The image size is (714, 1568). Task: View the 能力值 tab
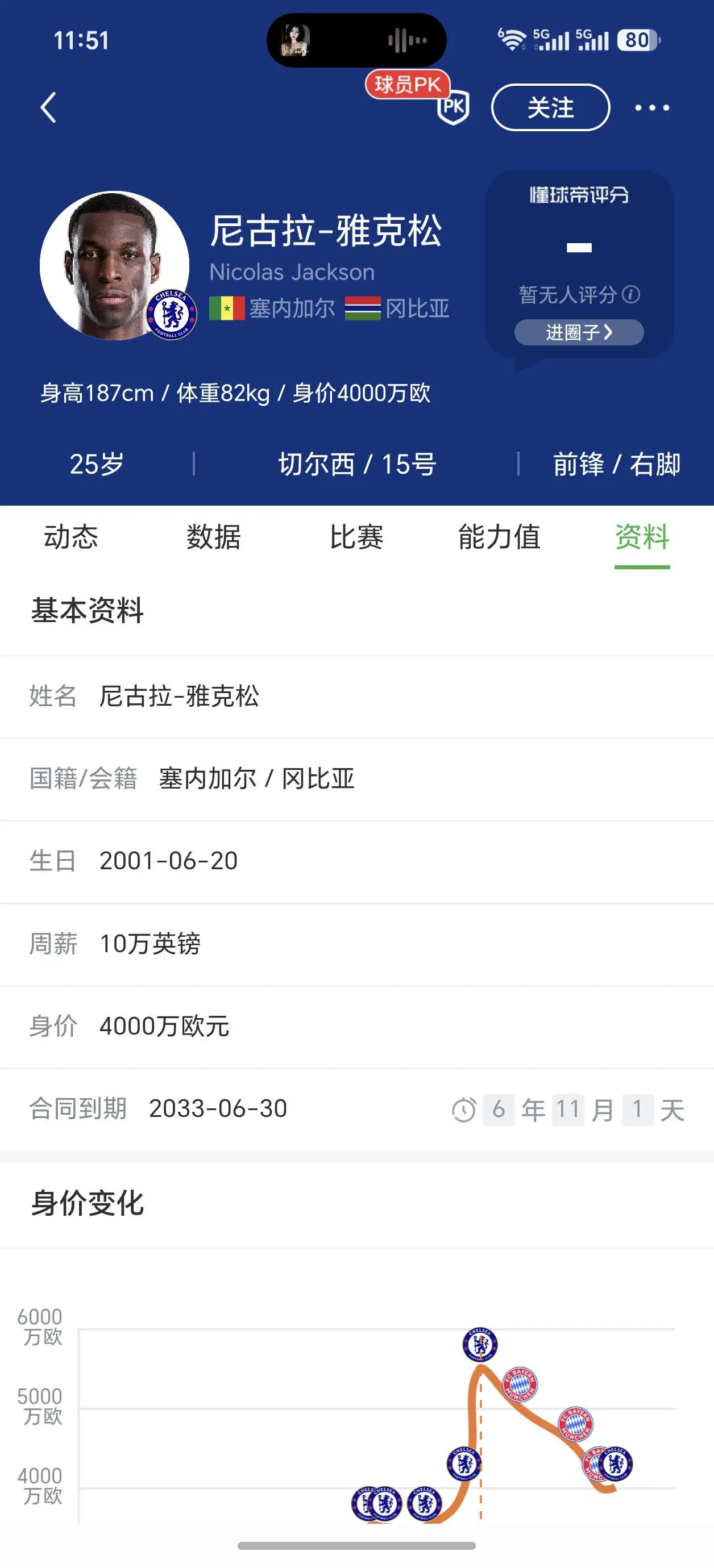click(x=499, y=537)
